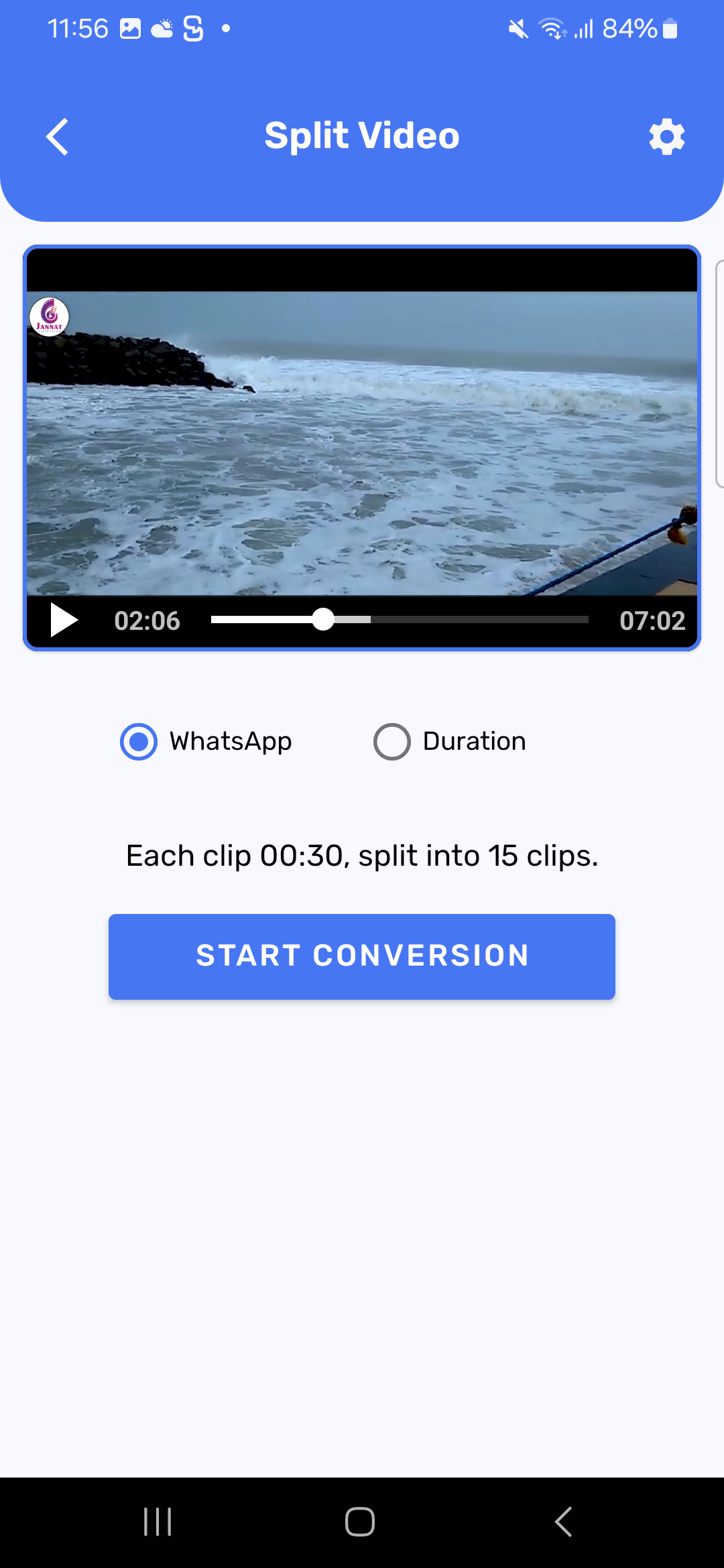724x1568 pixels.
Task: Tap the weather notification icon
Action: pos(163,28)
